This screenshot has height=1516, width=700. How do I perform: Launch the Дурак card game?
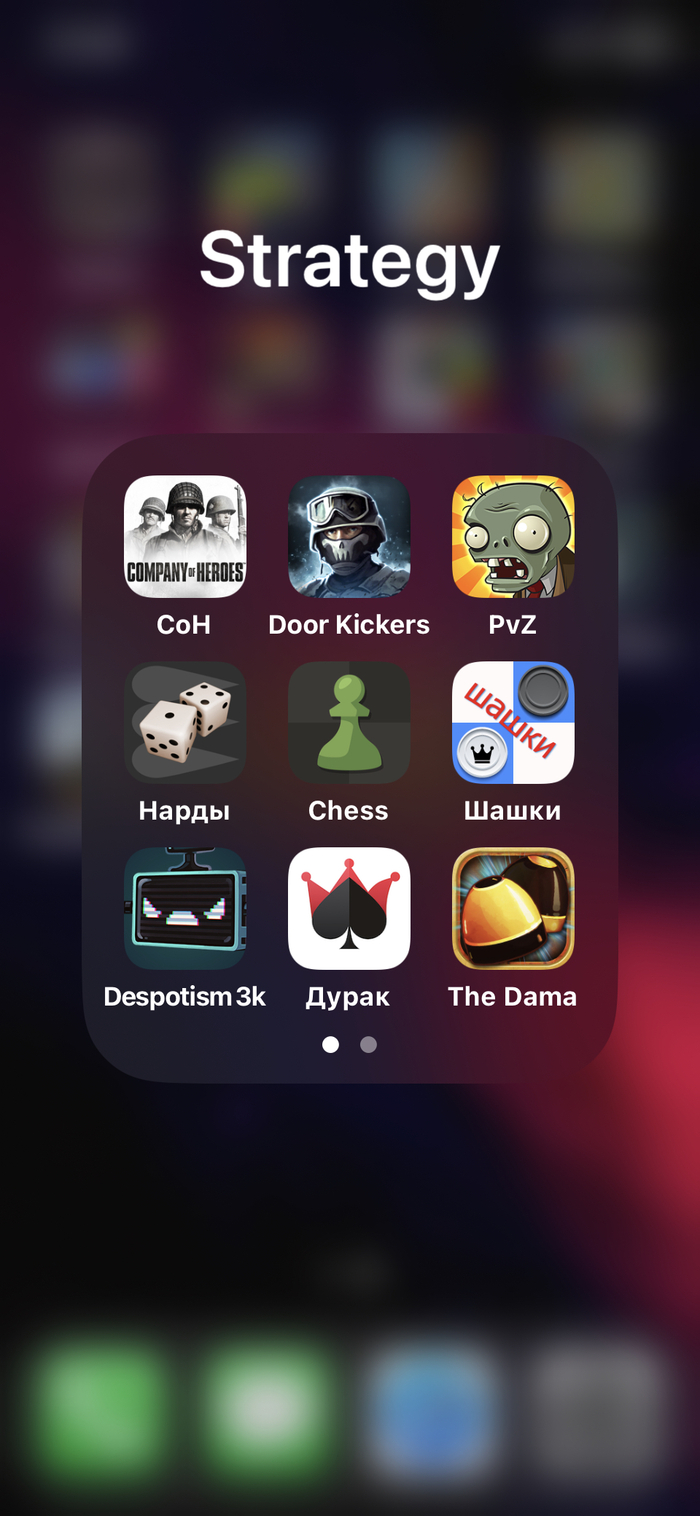(x=349, y=908)
